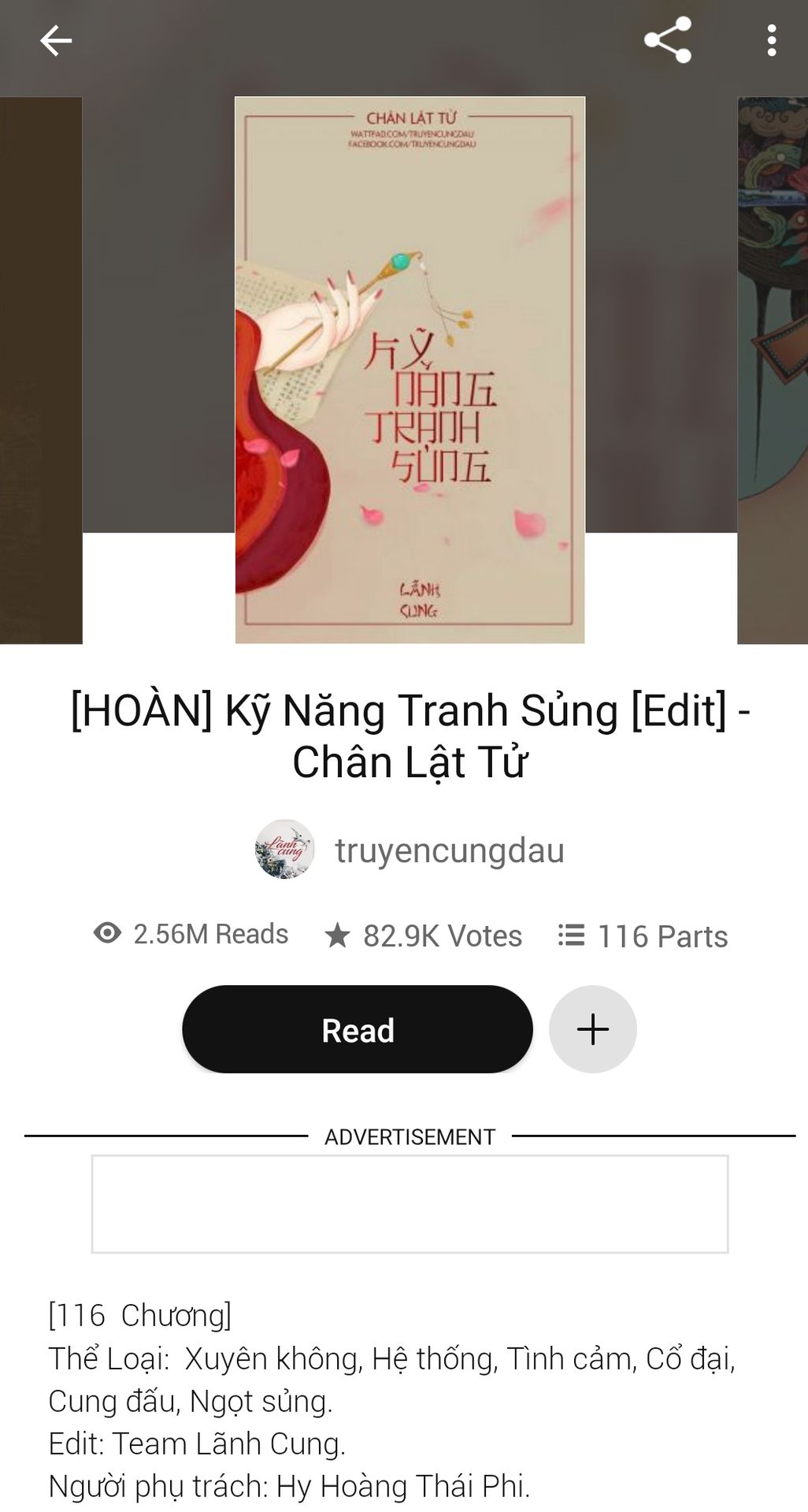Share this story
The width and height of the screenshot is (808, 1512).
pyautogui.click(x=668, y=40)
